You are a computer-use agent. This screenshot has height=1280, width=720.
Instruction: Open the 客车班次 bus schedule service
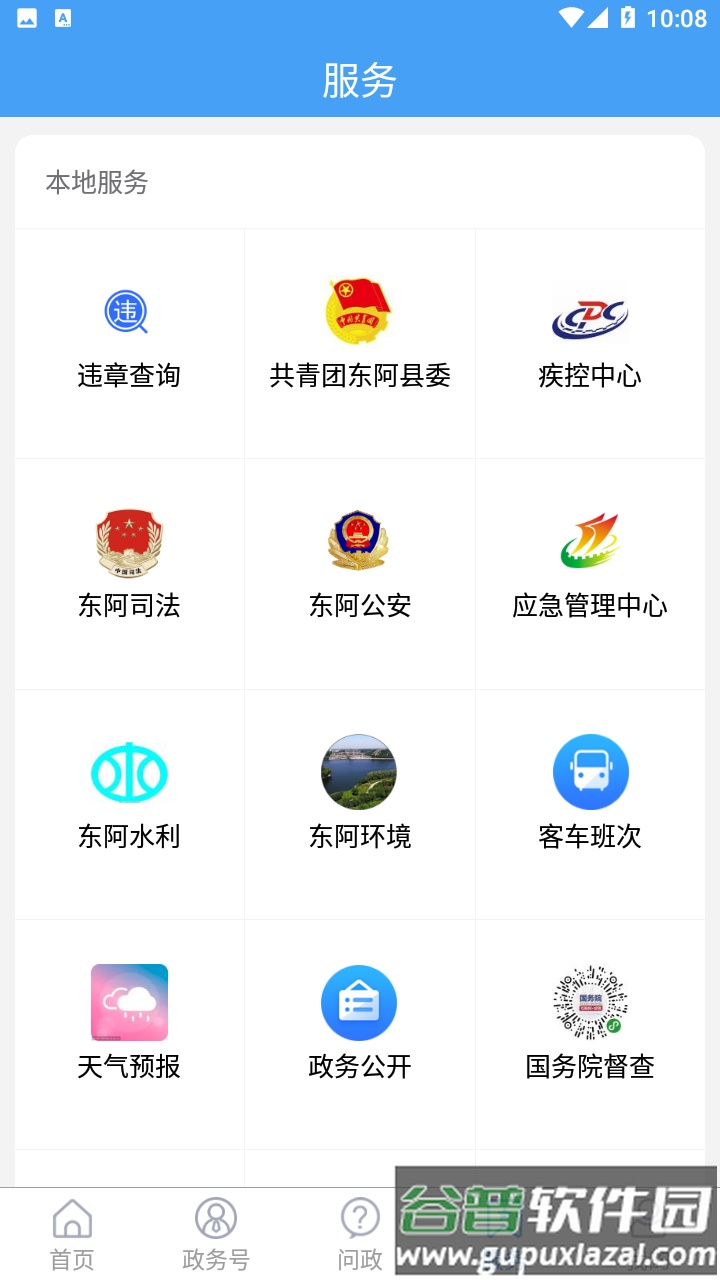(x=589, y=803)
